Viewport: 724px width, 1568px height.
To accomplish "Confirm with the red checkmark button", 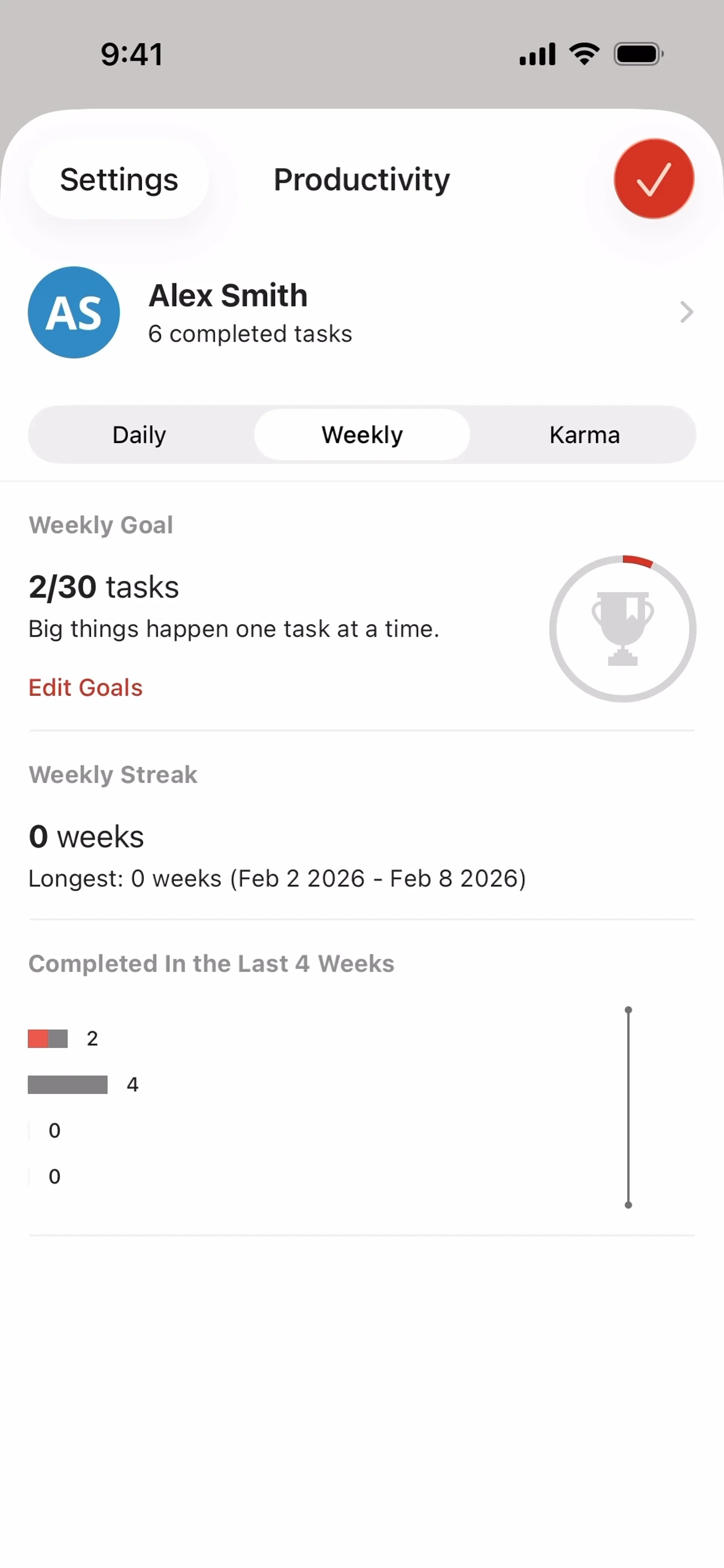I will tap(653, 179).
